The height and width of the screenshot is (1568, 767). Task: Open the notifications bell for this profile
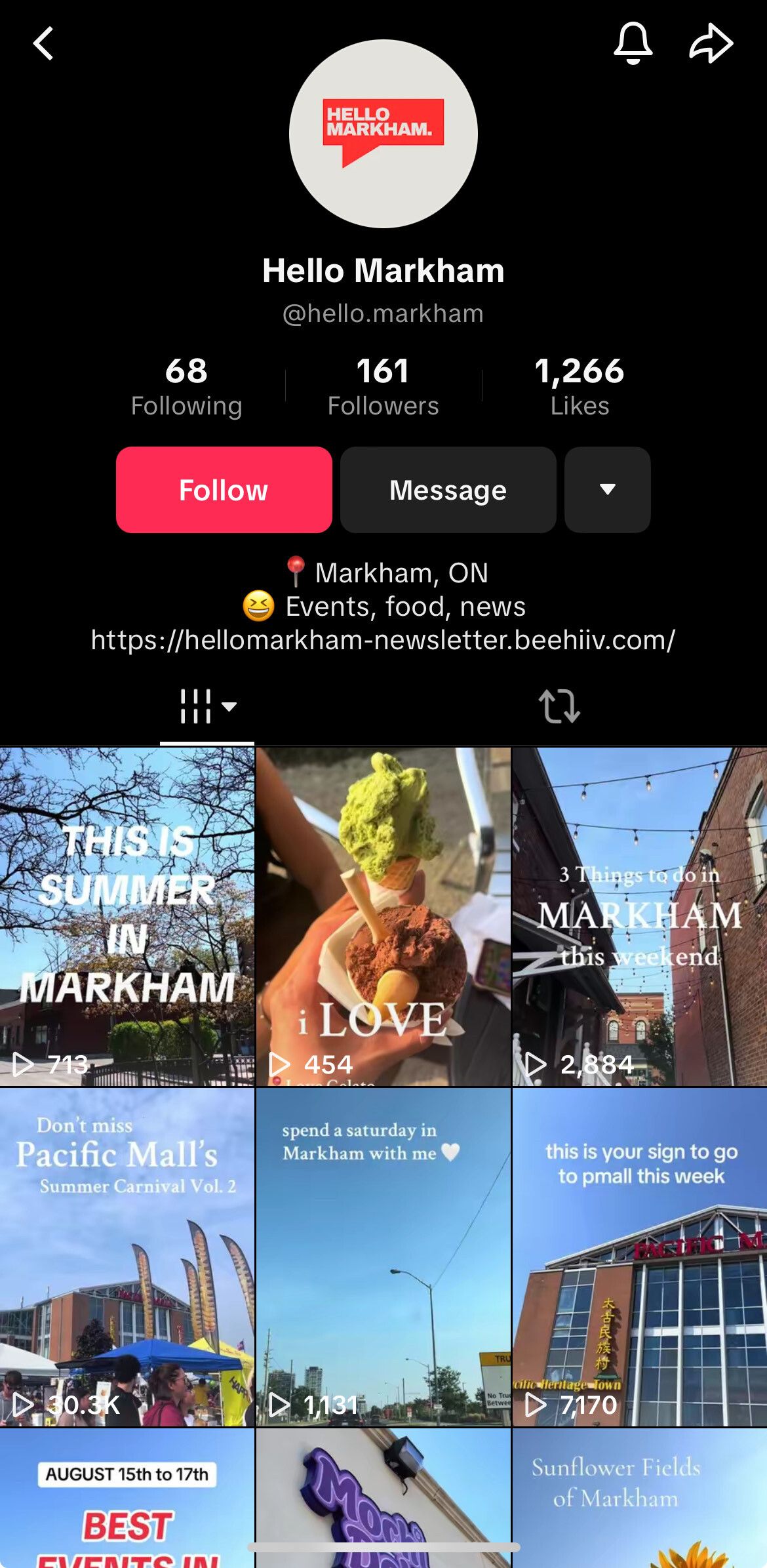633,44
